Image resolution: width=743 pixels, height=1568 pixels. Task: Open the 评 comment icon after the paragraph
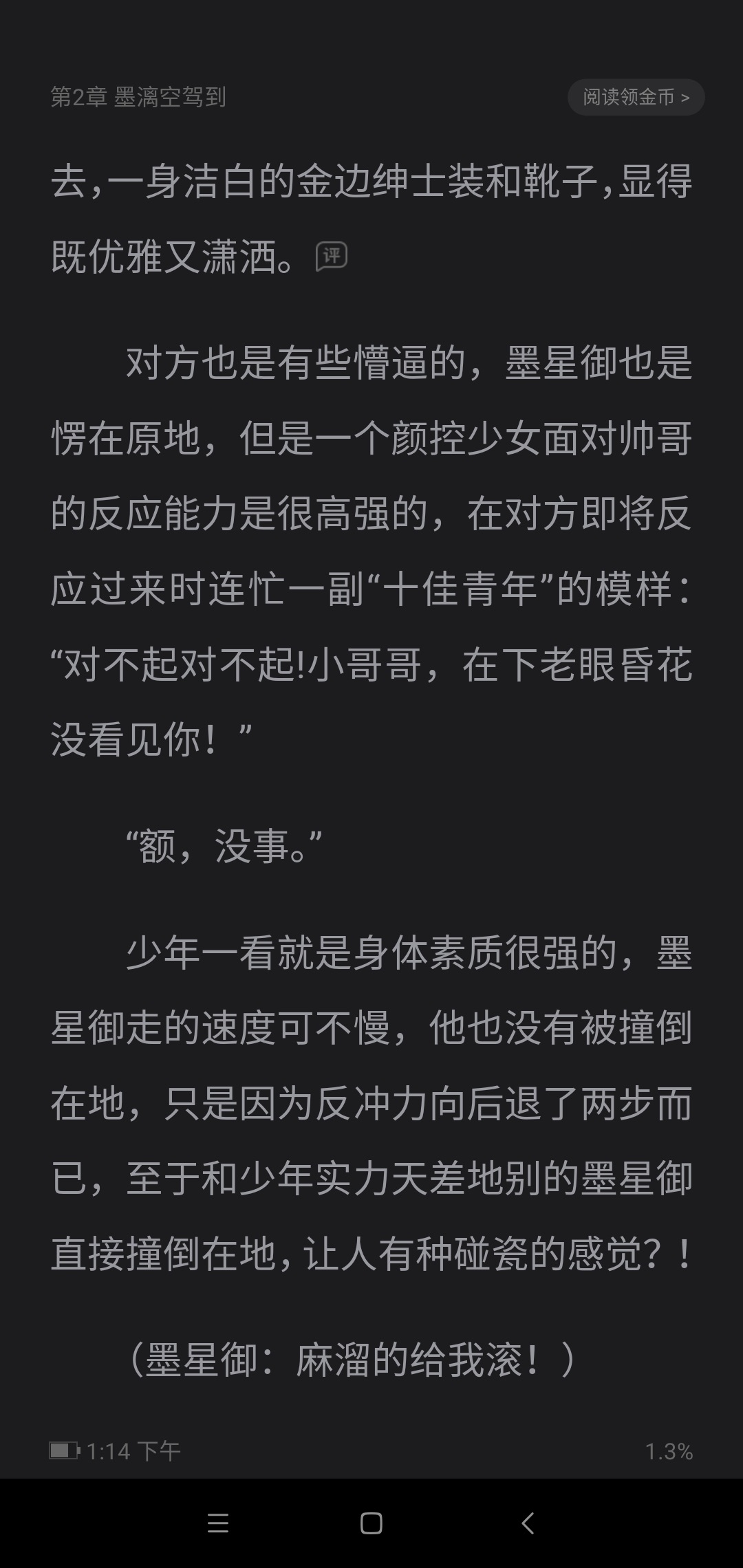tap(332, 257)
